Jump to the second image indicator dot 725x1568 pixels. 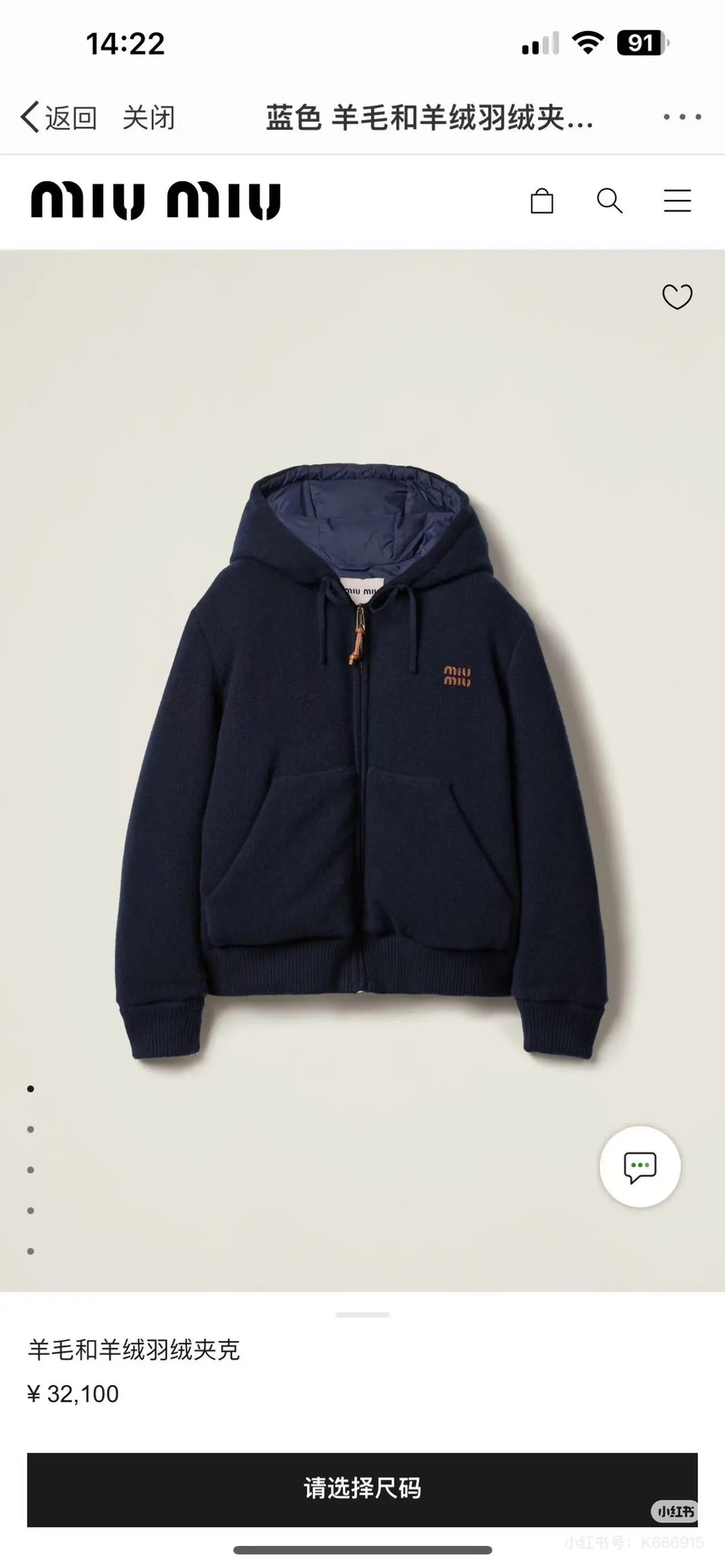[x=31, y=1130]
